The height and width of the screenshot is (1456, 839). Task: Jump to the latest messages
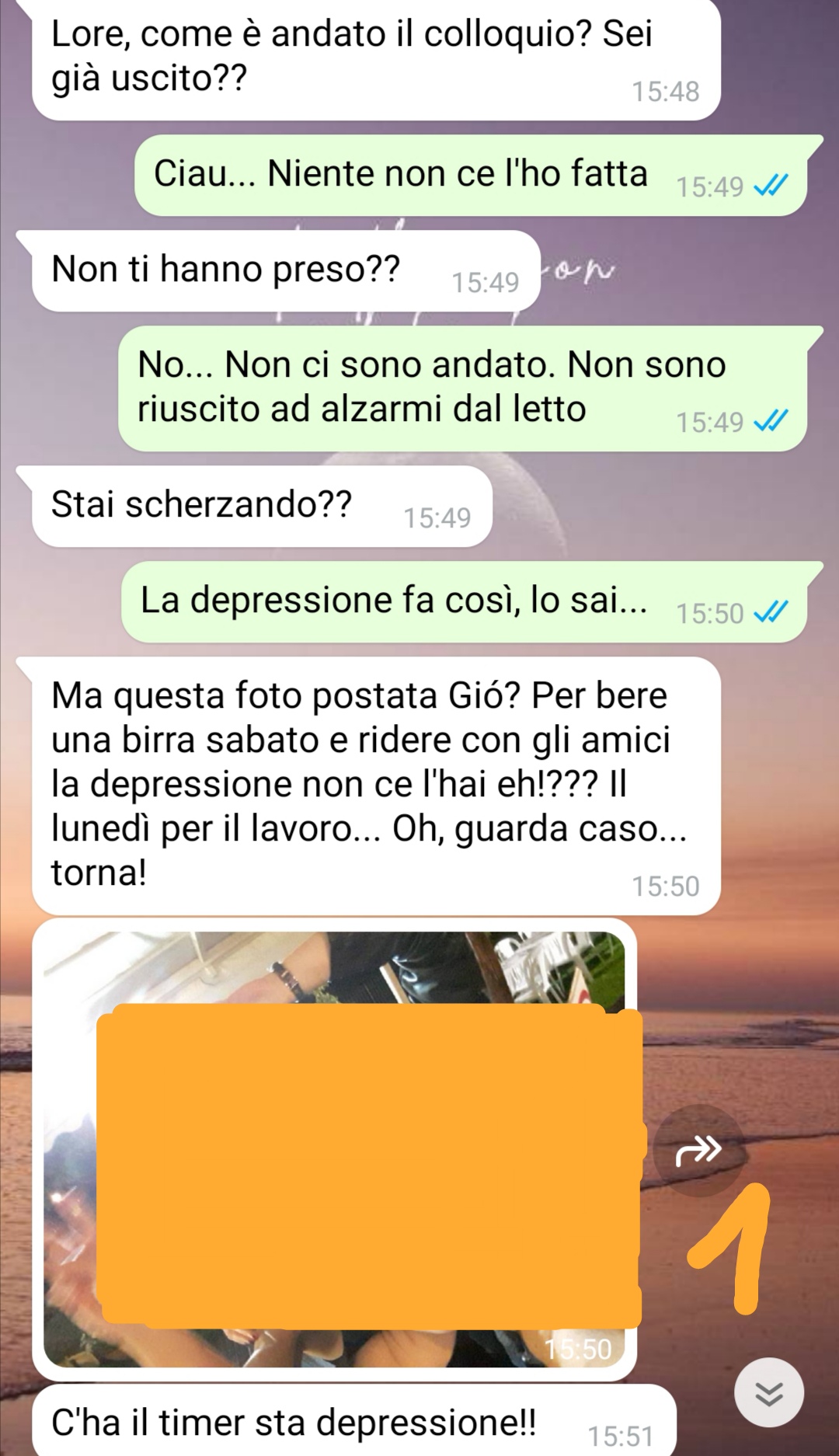tap(769, 1392)
